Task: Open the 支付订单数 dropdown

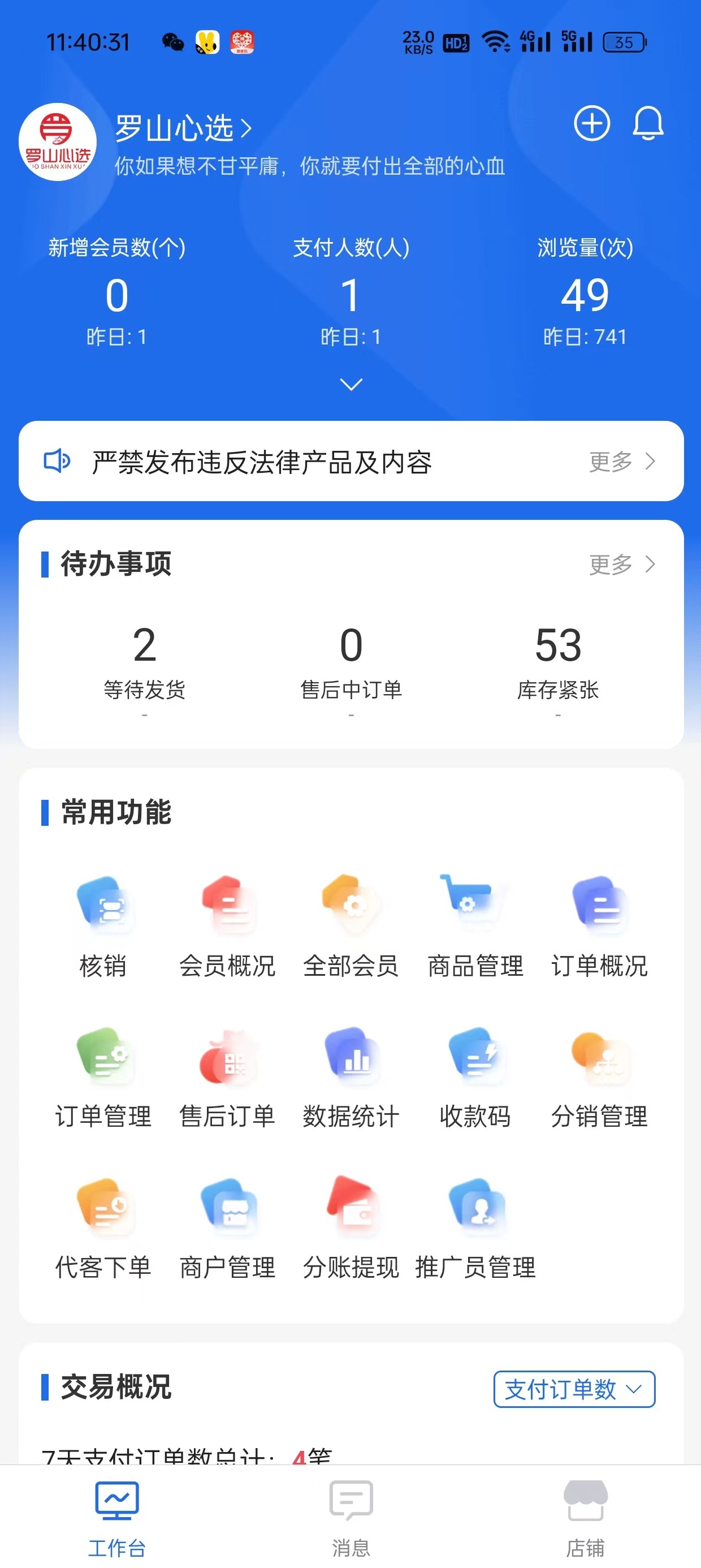Action: (x=574, y=1389)
